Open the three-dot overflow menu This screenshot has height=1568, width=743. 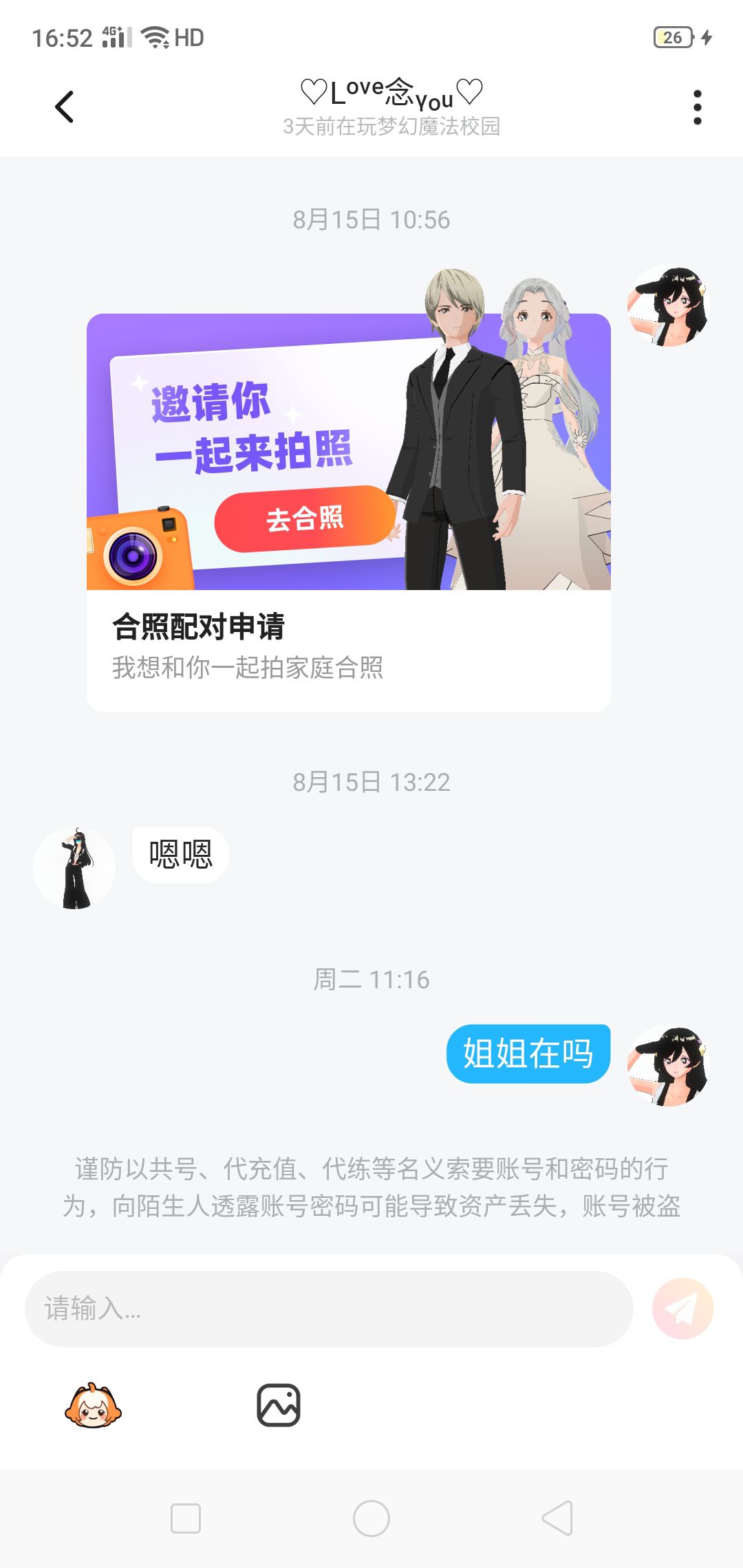698,107
